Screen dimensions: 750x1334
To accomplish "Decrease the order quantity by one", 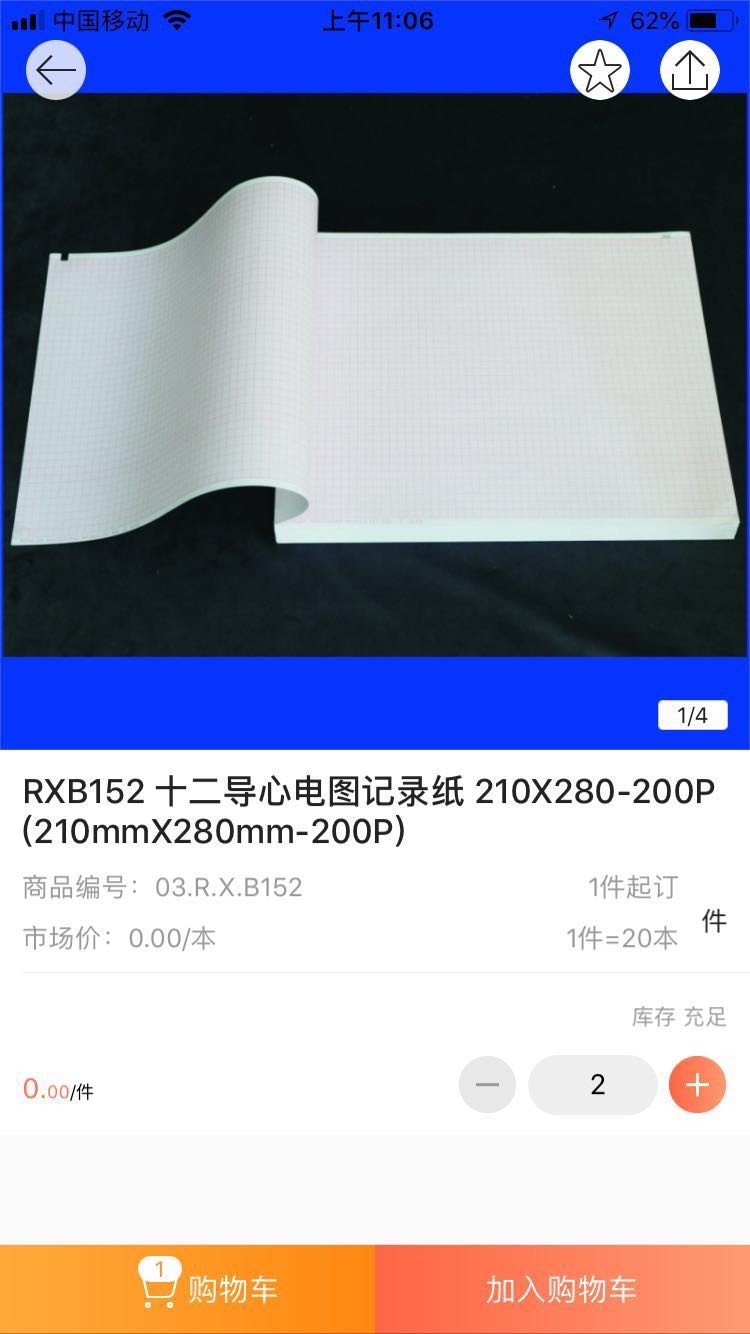I will [487, 1085].
